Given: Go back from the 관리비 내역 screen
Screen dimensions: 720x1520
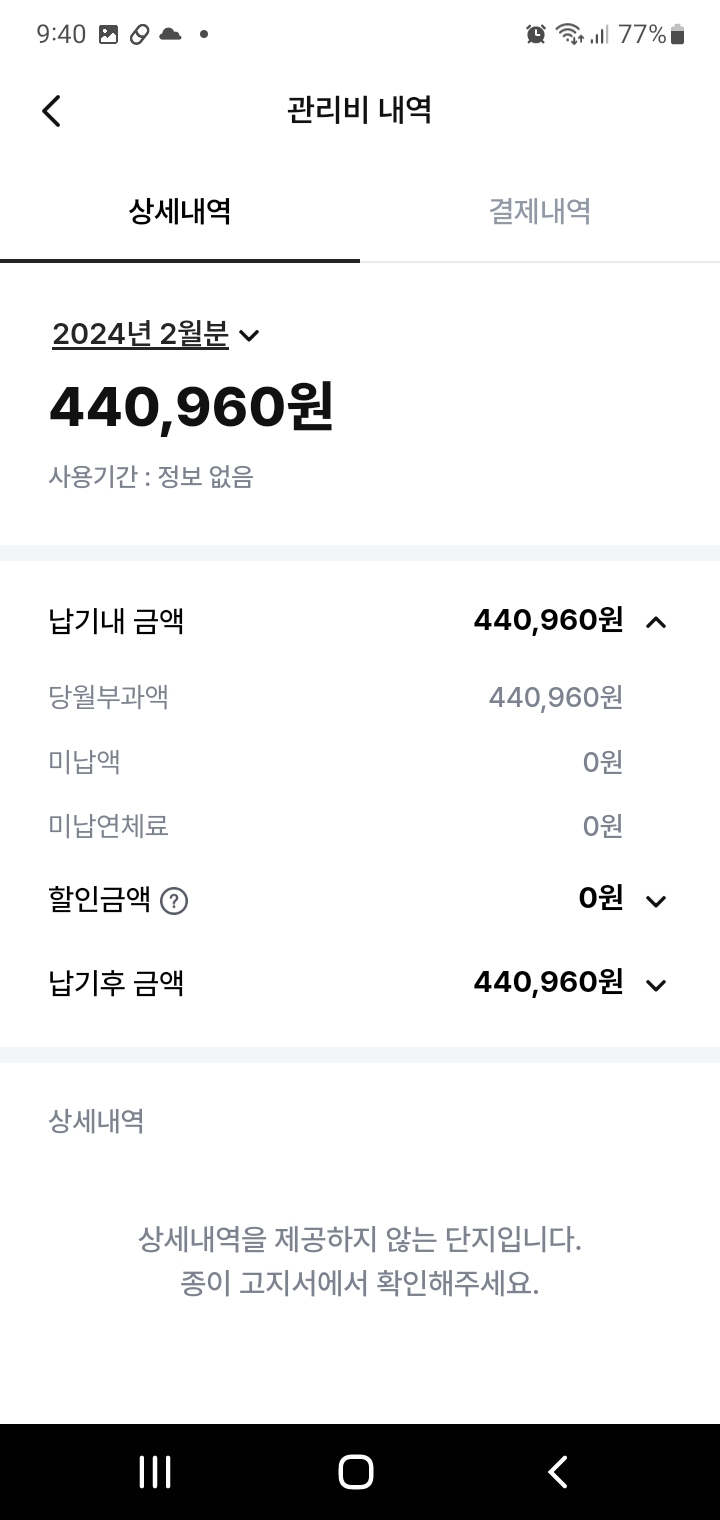Looking at the screenshot, I should tap(52, 110).
